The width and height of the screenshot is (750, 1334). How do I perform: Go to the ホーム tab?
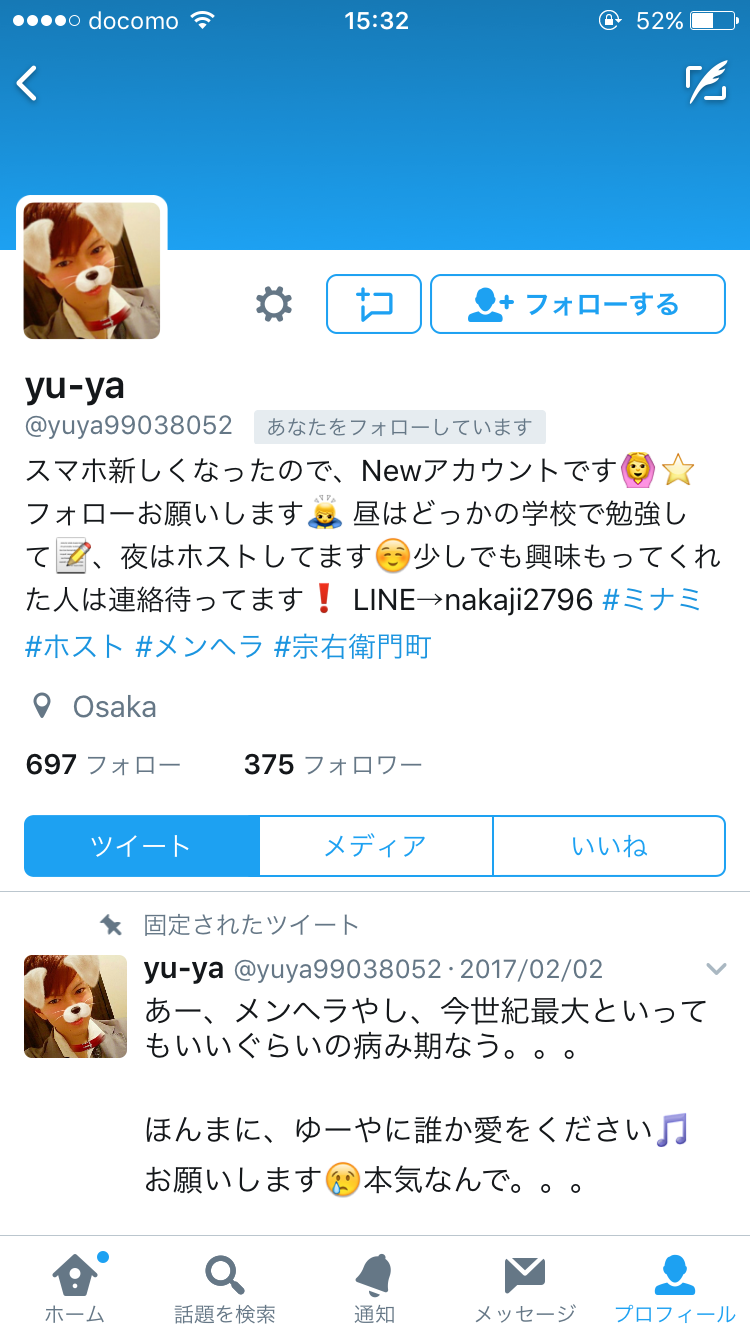pyautogui.click(x=75, y=1288)
